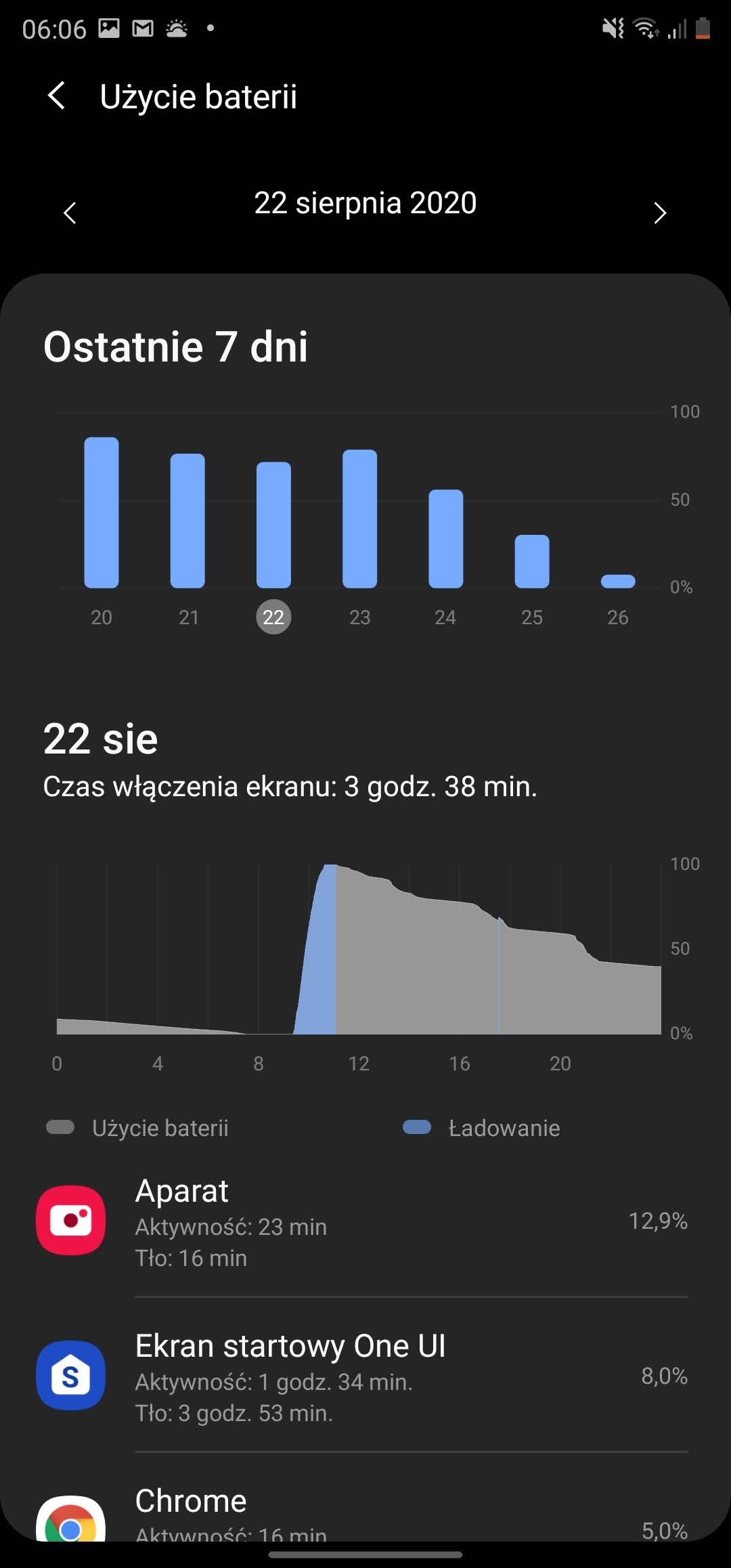Open Ekran startowy One UI usage details
Image resolution: width=731 pixels, height=1568 pixels.
point(365,1376)
